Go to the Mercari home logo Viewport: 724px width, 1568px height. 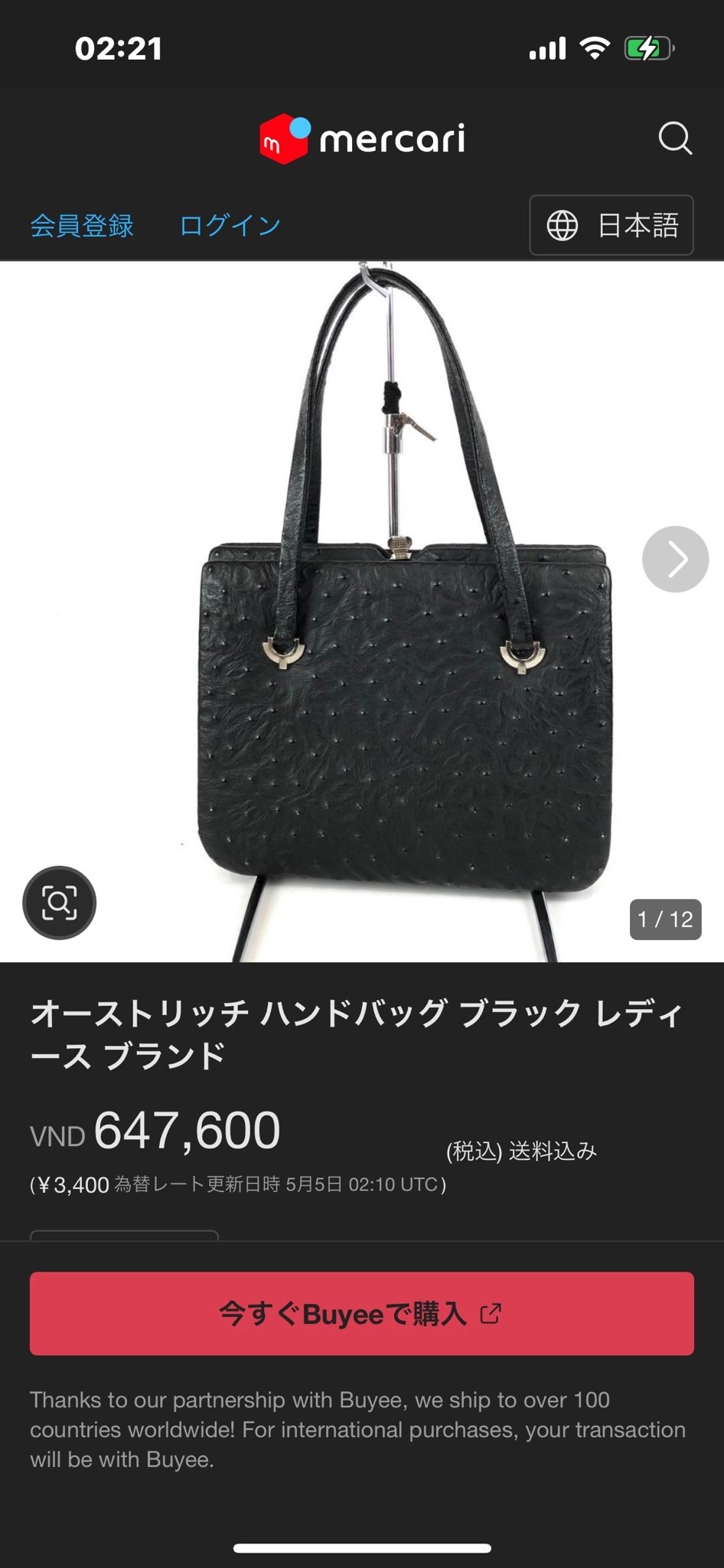click(362, 139)
